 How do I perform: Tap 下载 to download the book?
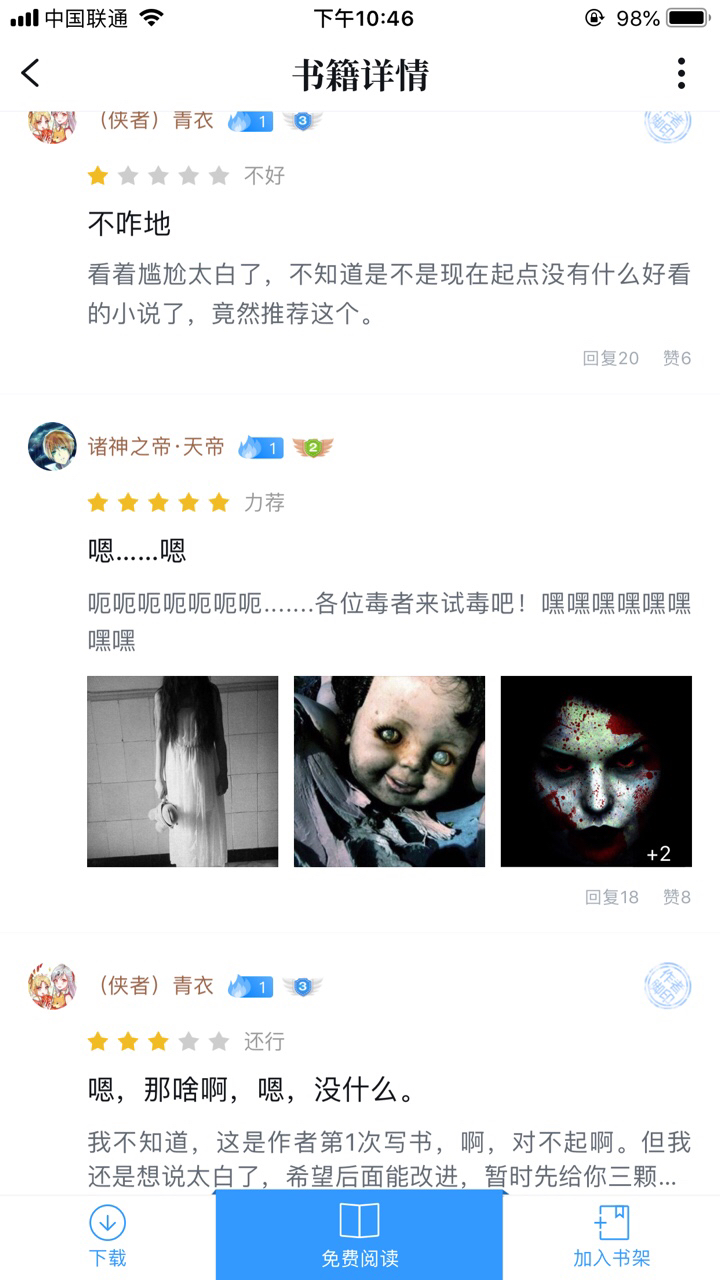107,1237
